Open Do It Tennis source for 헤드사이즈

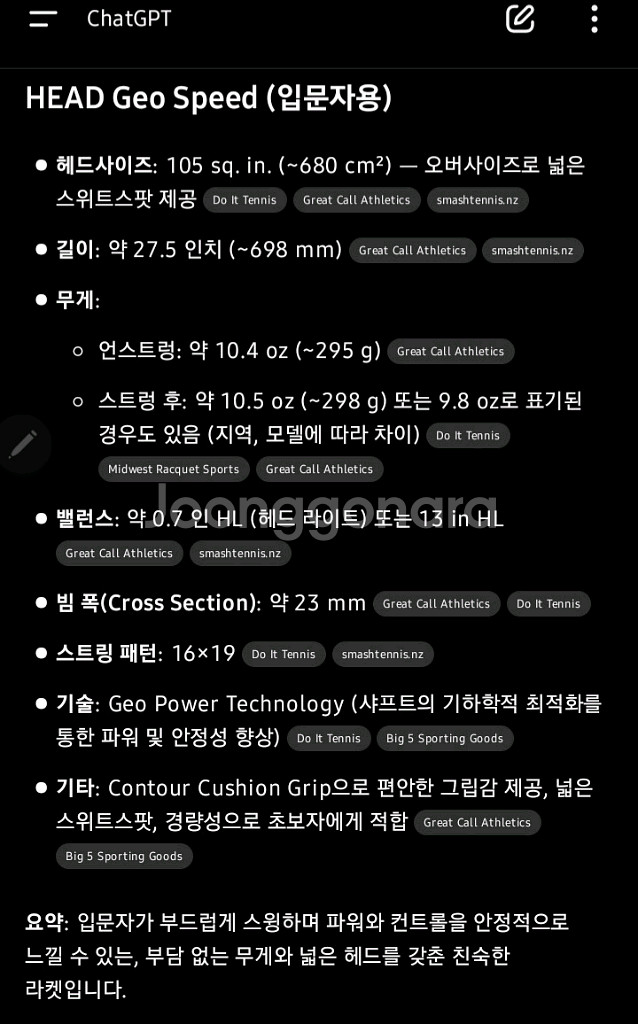245,200
